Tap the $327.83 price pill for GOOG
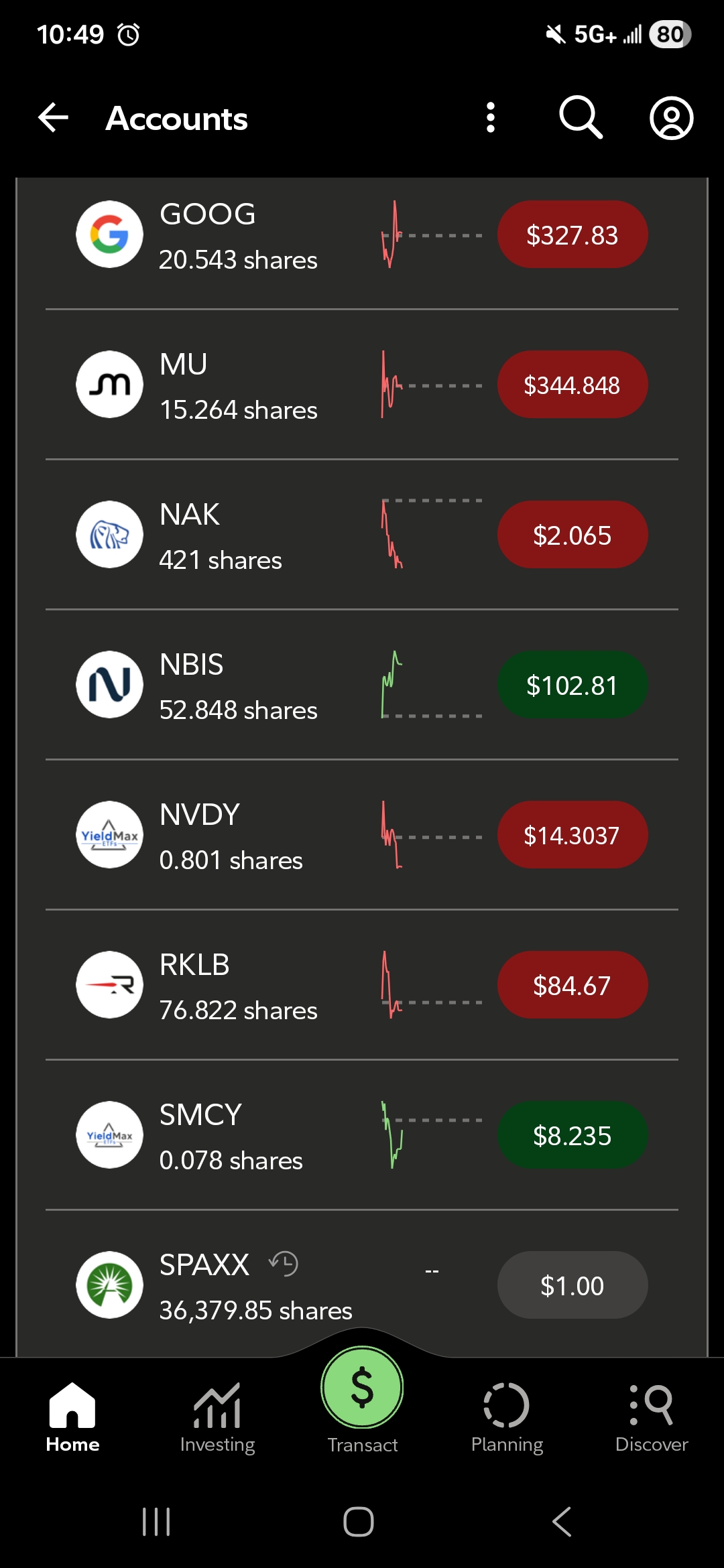The image size is (724, 1568). click(572, 235)
